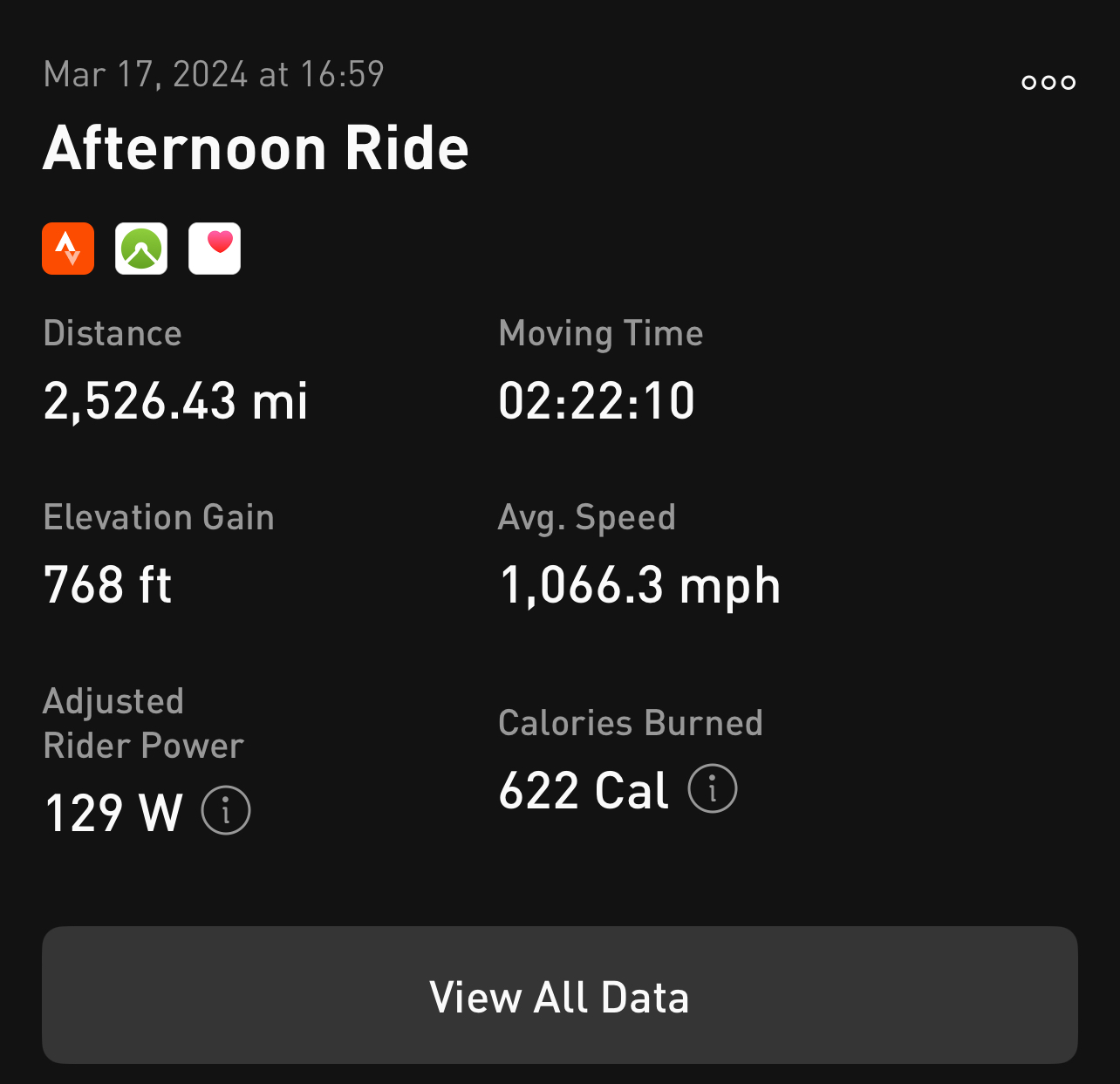Show info about Adjusted Rider Power
This screenshot has height=1084, width=1120.
pos(226,811)
